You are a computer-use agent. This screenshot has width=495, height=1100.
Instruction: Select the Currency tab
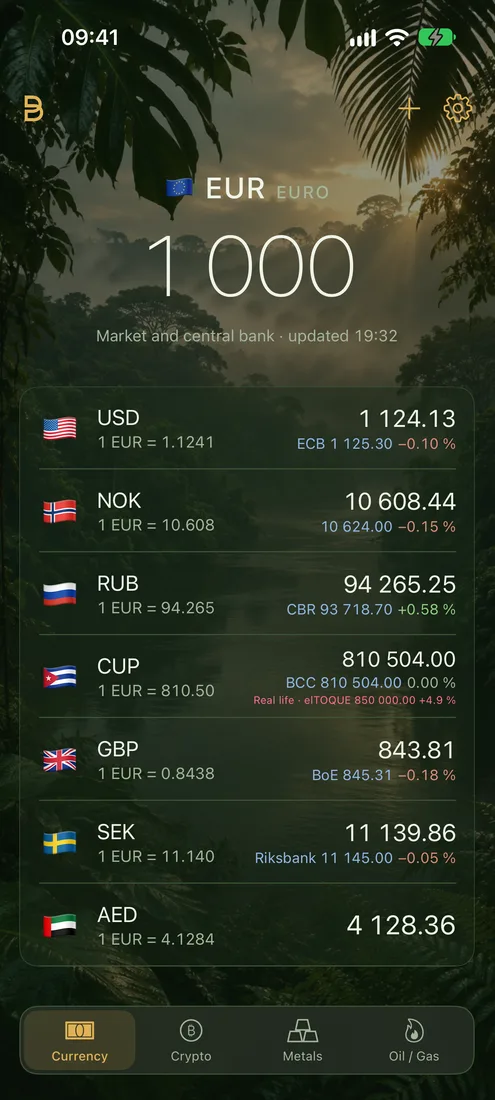(79, 1041)
